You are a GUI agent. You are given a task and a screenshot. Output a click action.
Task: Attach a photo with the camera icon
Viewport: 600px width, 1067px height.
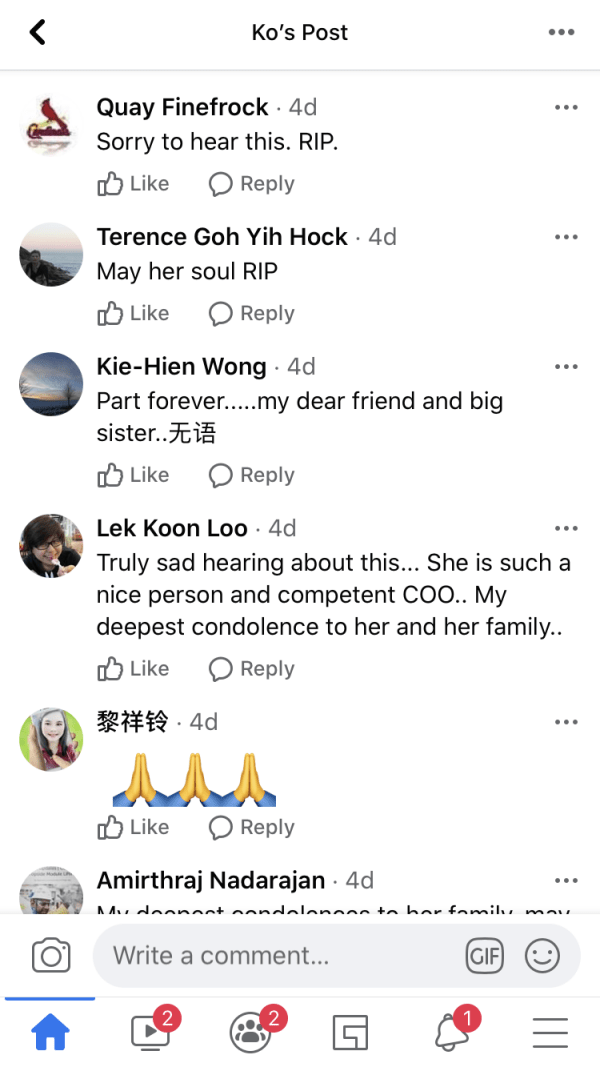pos(51,956)
